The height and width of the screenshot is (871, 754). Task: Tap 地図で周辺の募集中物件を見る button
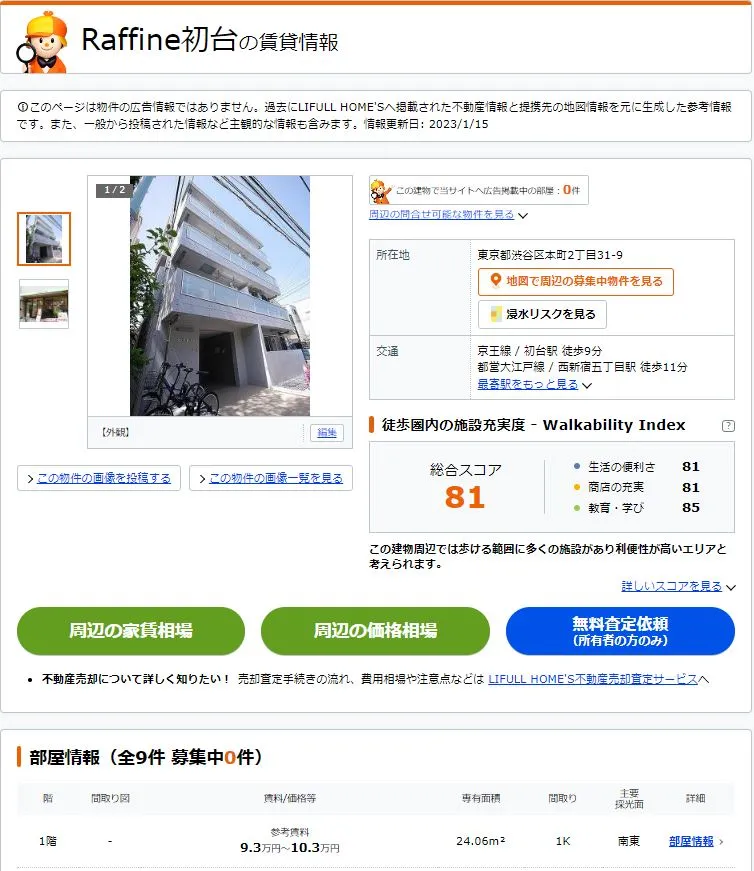[x=576, y=281]
